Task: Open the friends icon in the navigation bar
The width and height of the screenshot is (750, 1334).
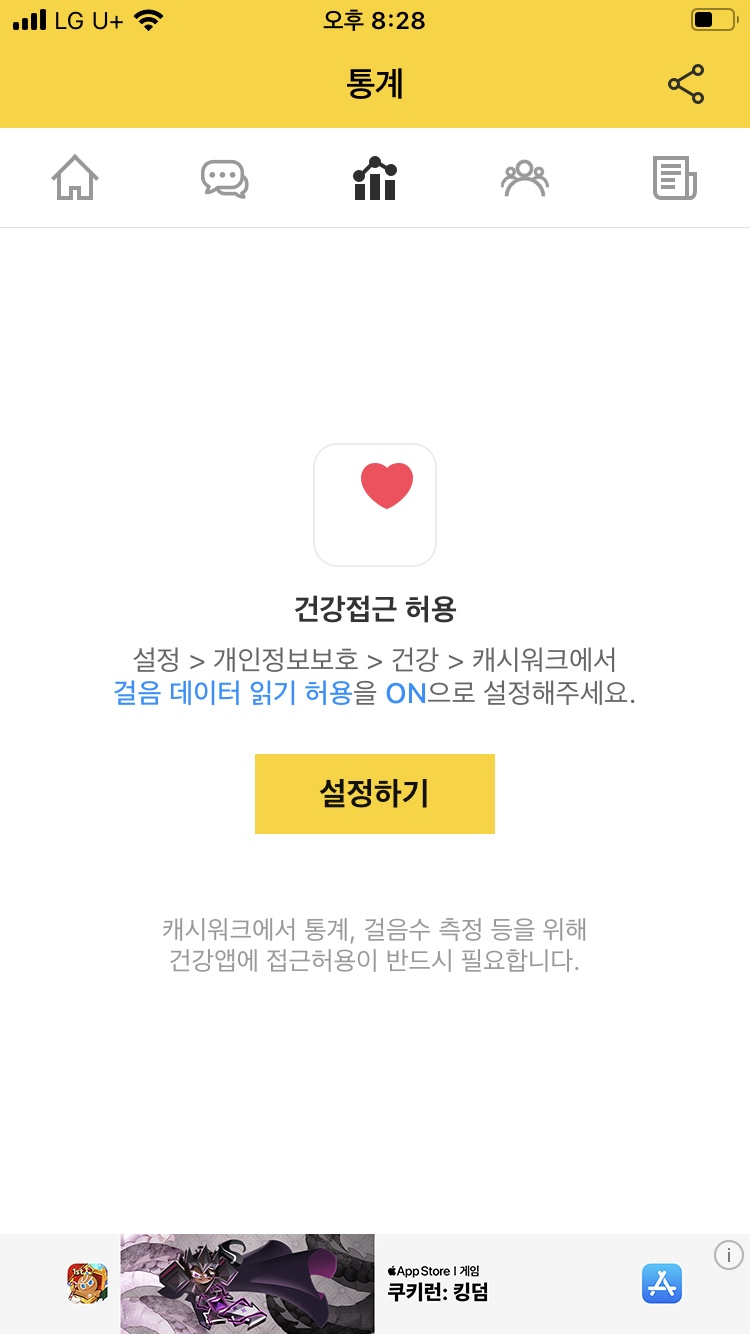Action: [x=524, y=177]
